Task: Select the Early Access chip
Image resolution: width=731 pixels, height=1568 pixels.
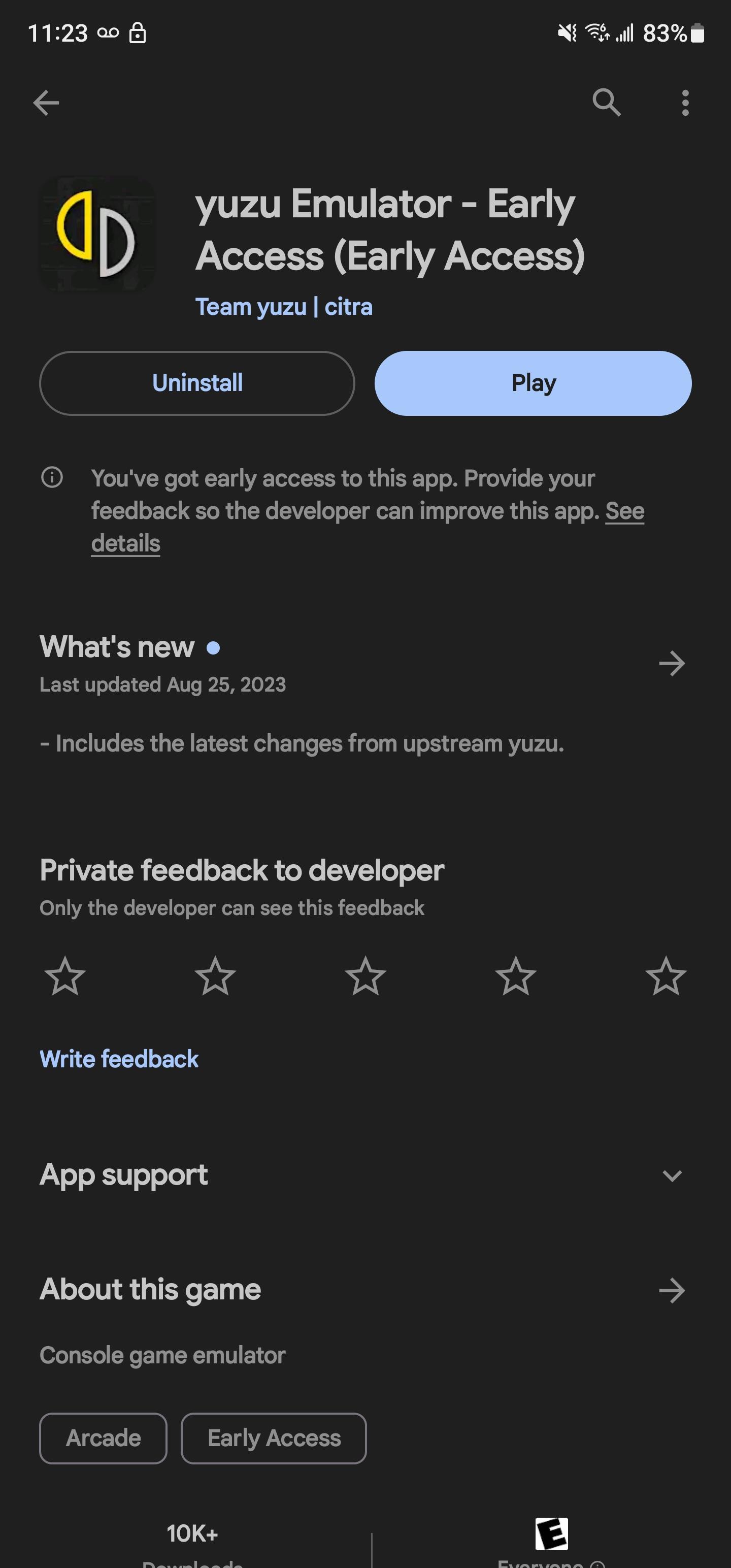Action: 274,1438
